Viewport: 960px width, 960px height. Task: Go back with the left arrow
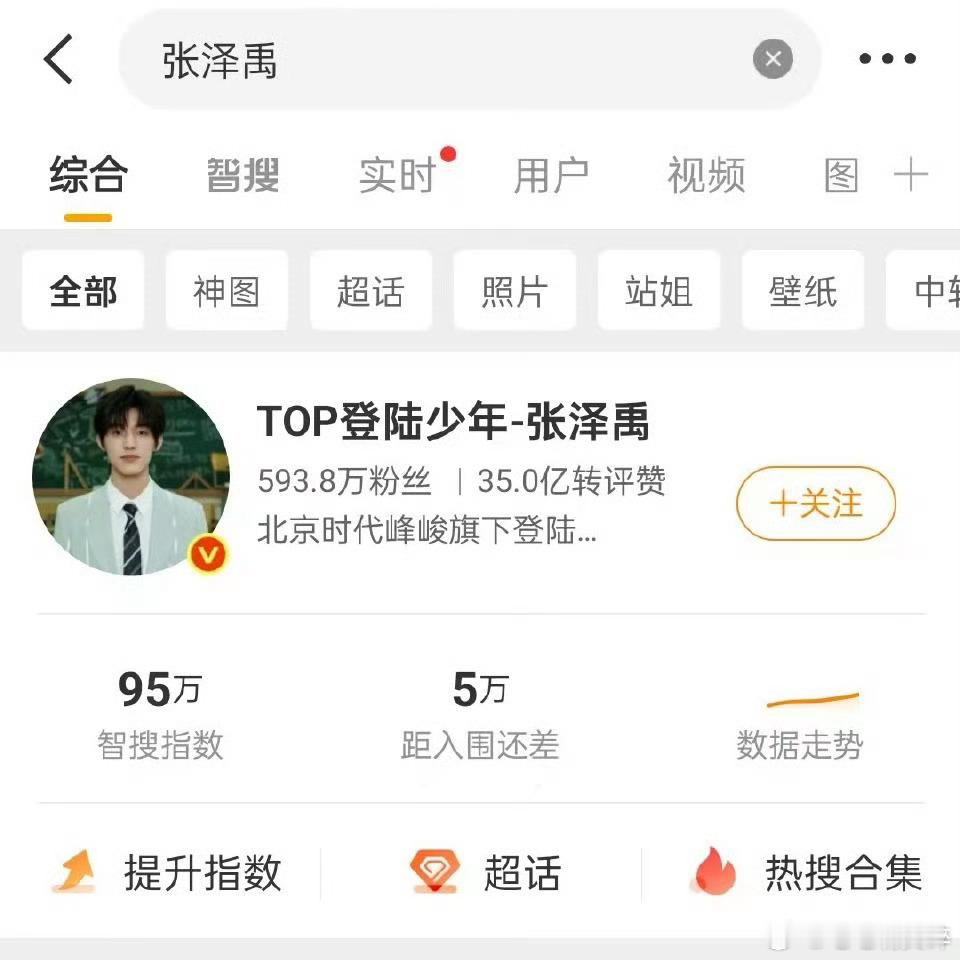point(58,59)
